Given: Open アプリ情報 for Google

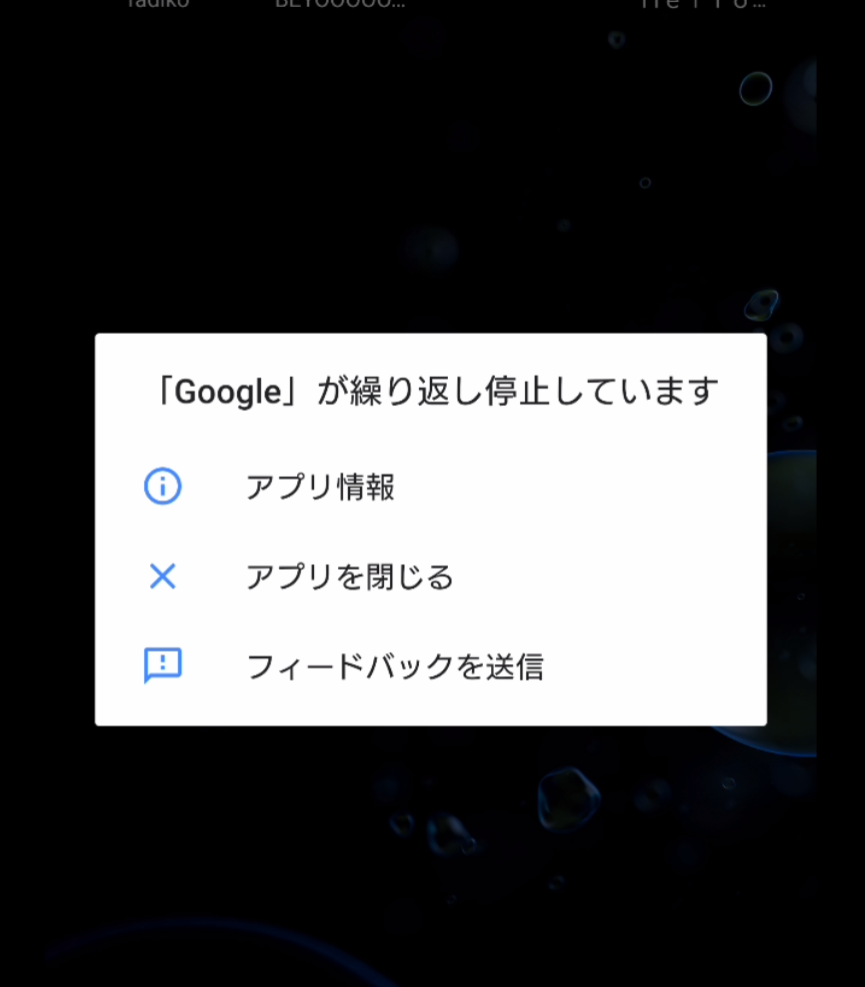Looking at the screenshot, I should [320, 488].
